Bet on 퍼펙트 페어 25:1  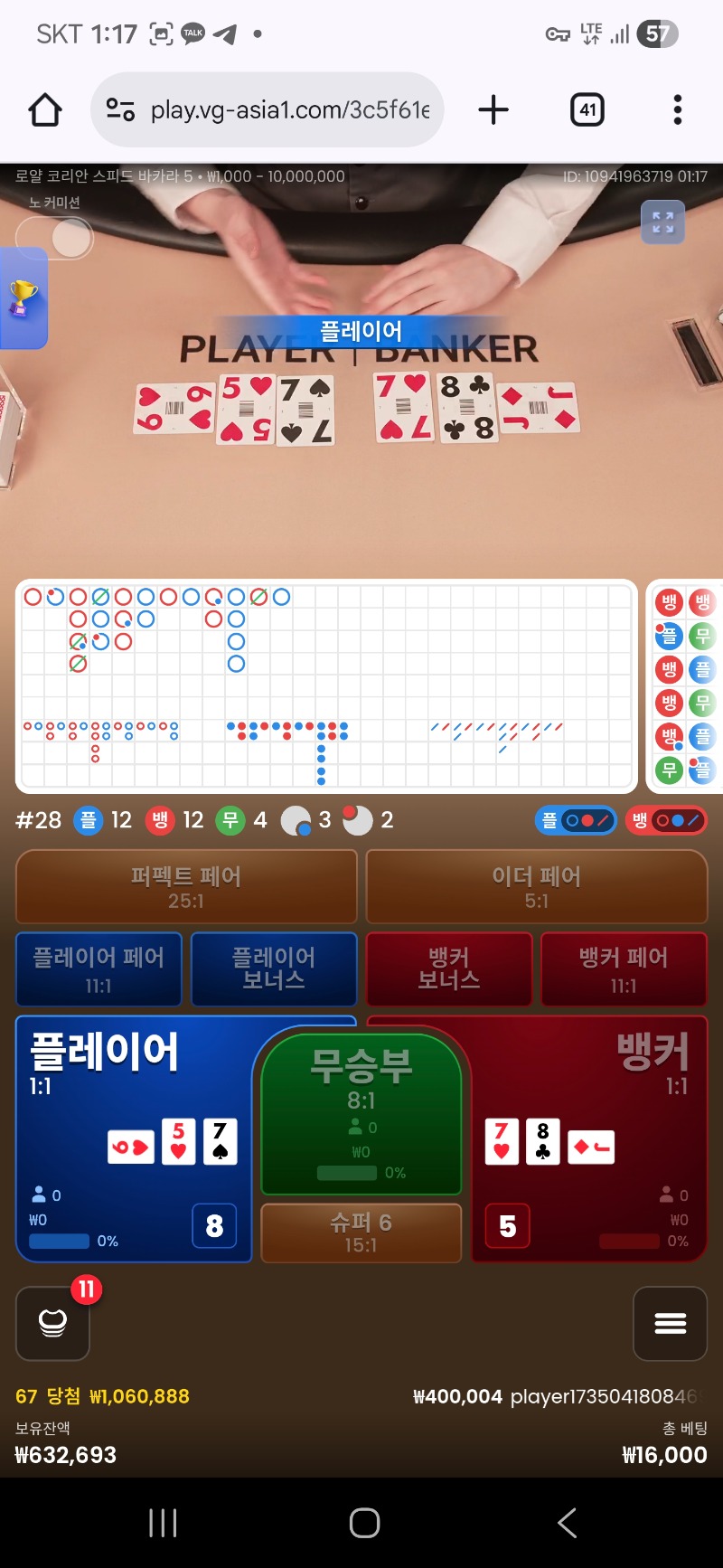186,887
